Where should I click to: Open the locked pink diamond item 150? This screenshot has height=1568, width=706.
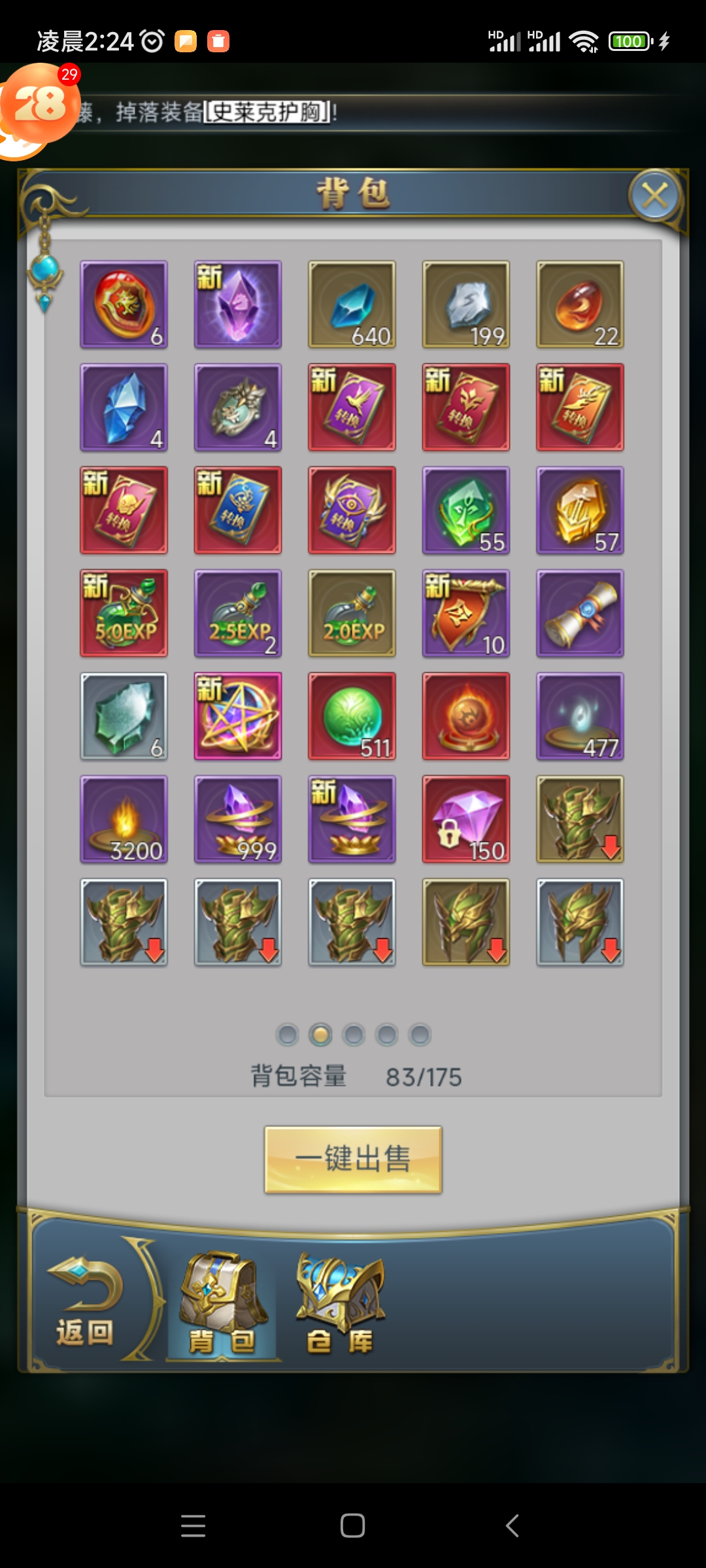pos(465,819)
